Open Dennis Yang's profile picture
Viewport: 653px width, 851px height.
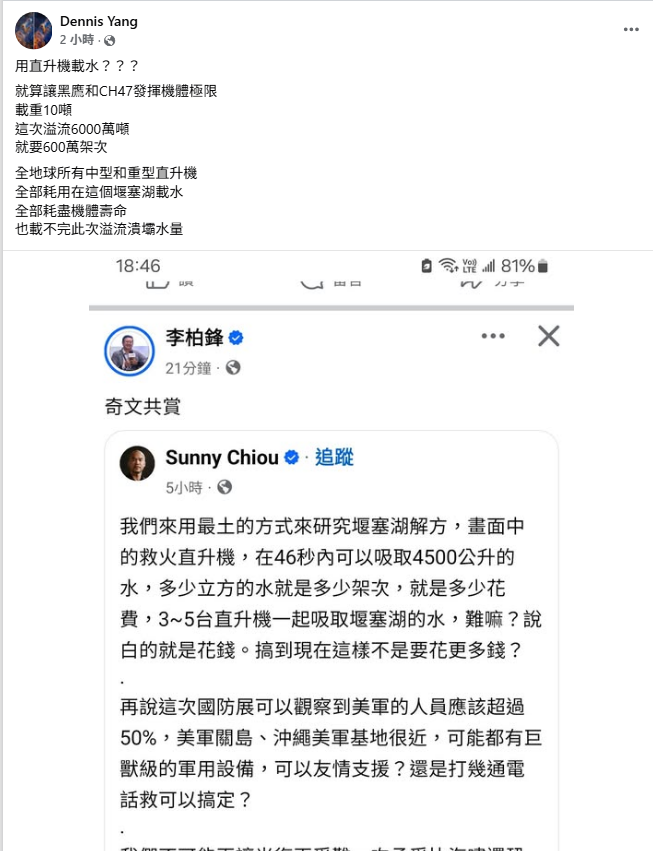coord(34,31)
